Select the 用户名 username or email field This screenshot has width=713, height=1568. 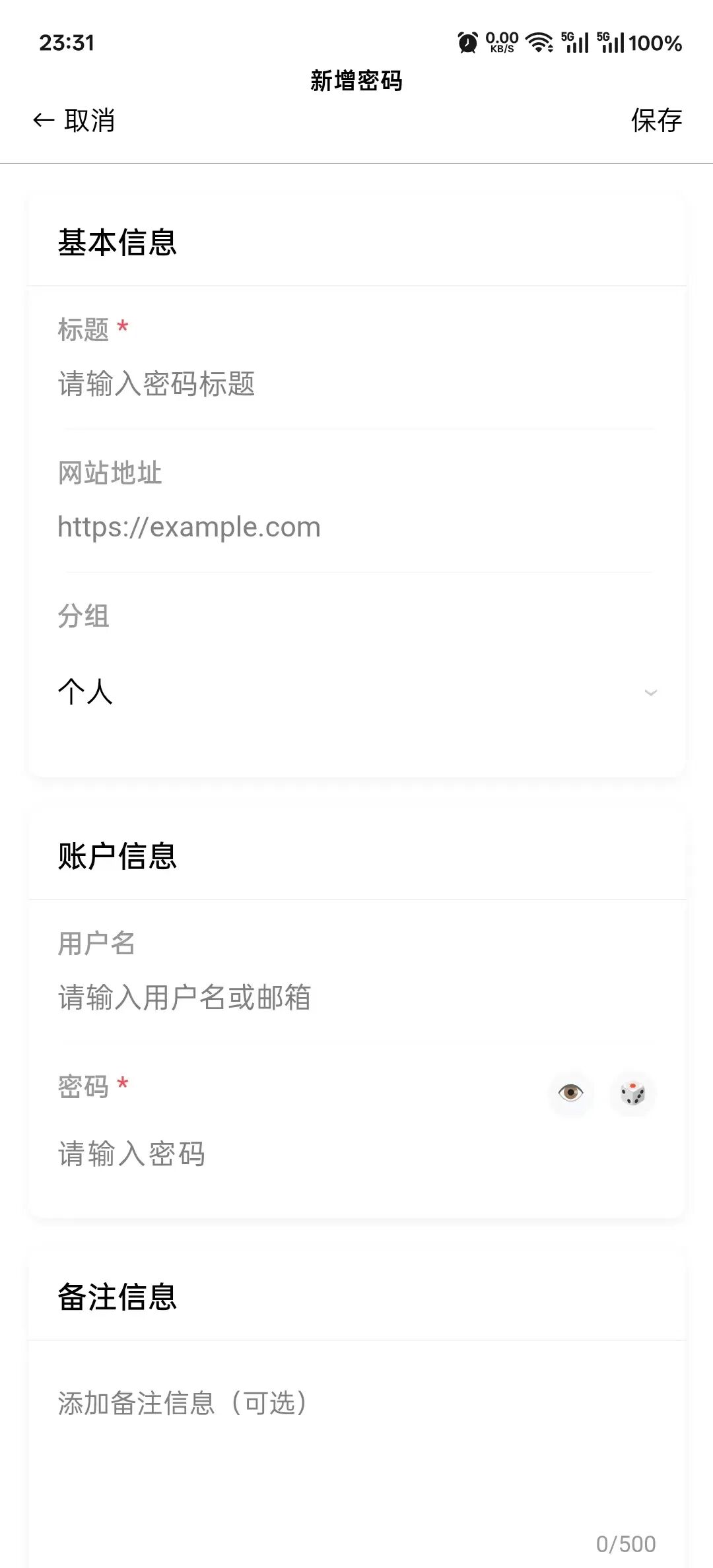tap(356, 997)
